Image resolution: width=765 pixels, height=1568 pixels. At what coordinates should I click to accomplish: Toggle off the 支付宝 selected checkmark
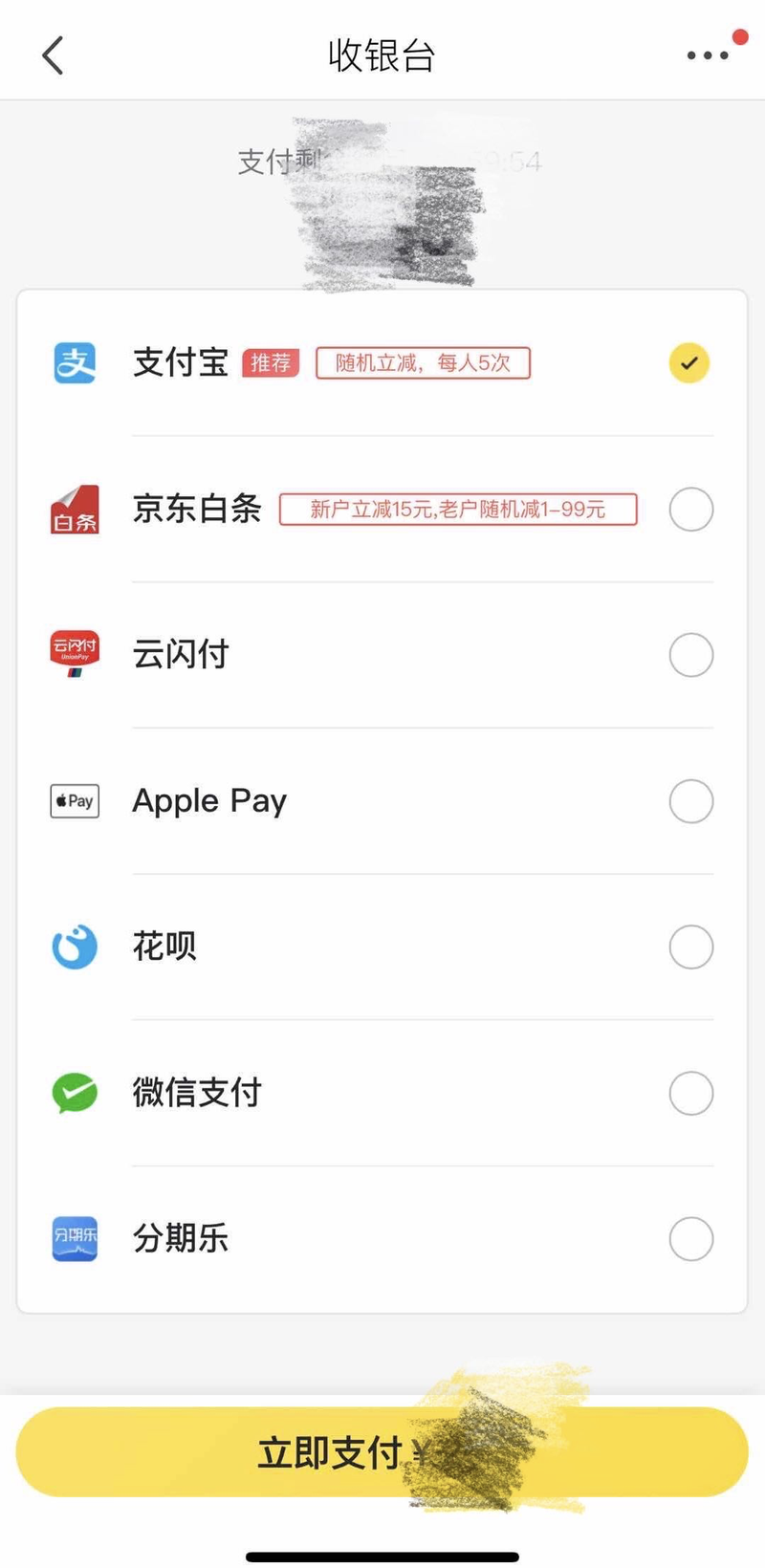coord(688,363)
